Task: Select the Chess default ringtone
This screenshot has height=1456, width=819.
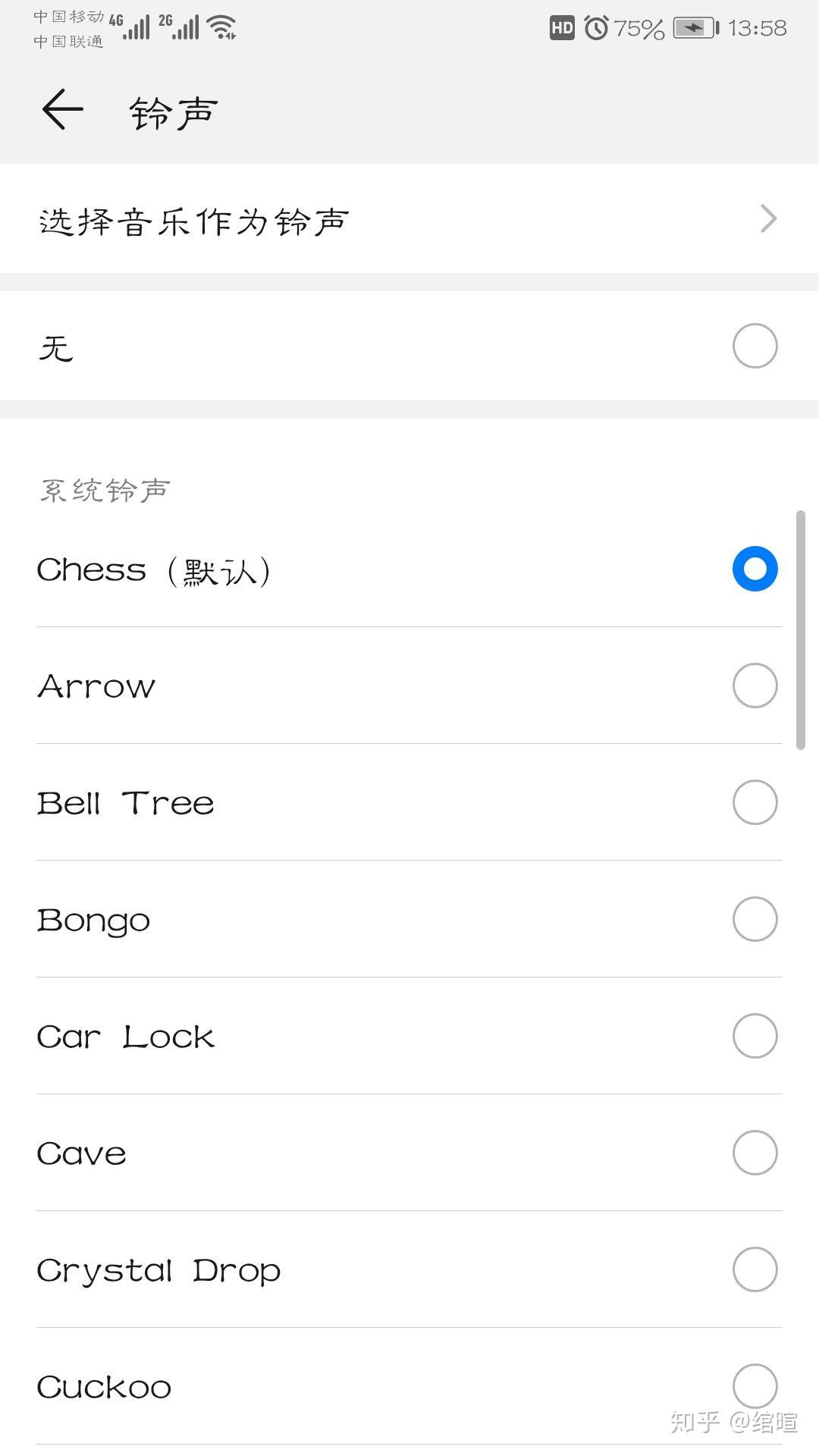Action: point(409,570)
